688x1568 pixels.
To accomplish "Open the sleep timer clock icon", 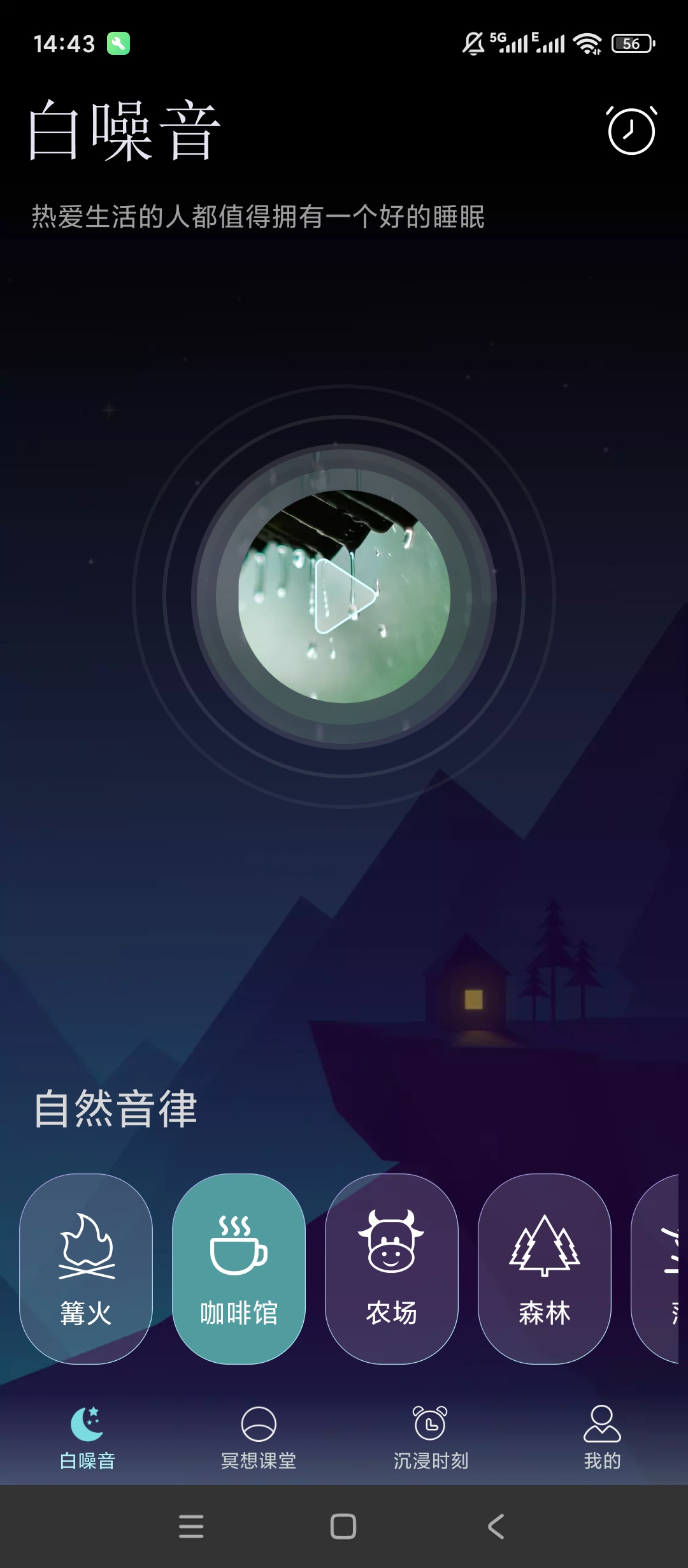I will pos(631,132).
